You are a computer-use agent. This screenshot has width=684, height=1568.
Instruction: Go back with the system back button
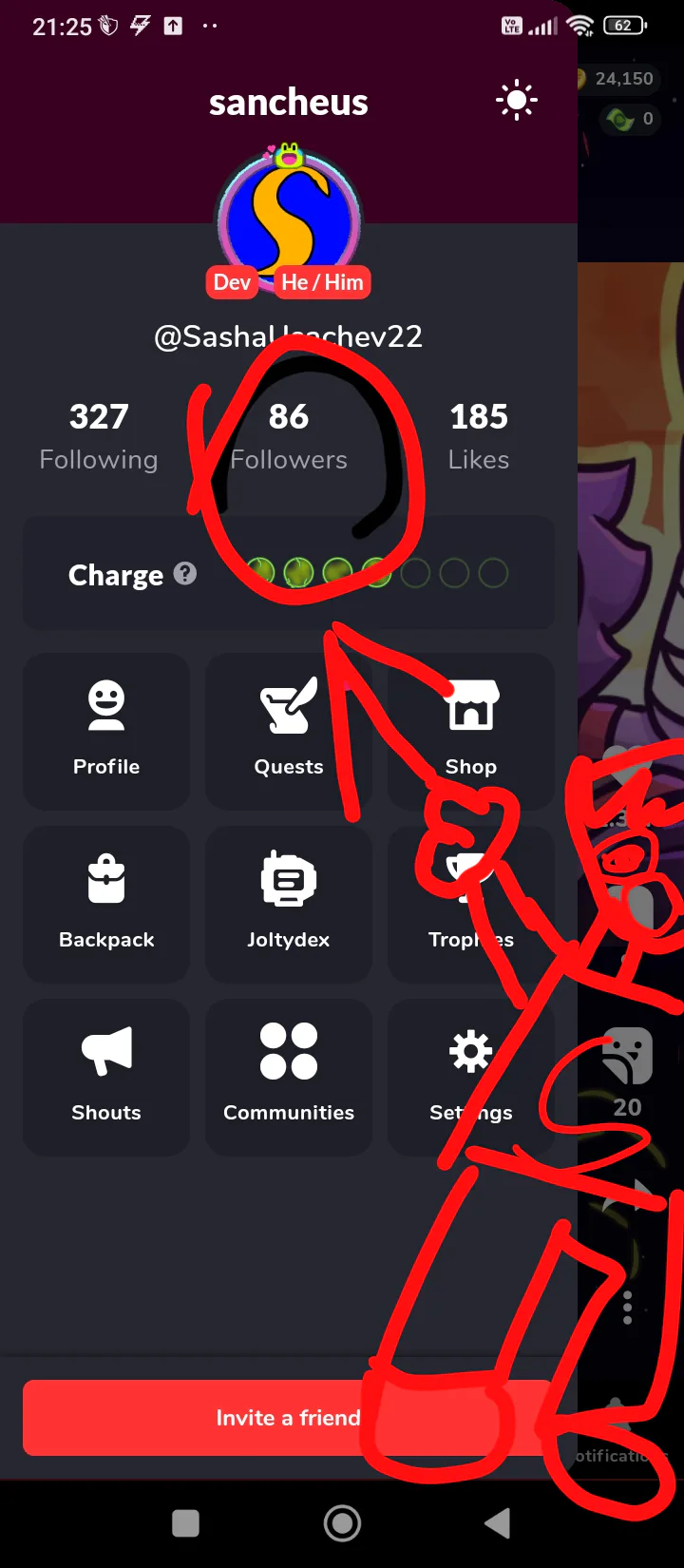498,1523
